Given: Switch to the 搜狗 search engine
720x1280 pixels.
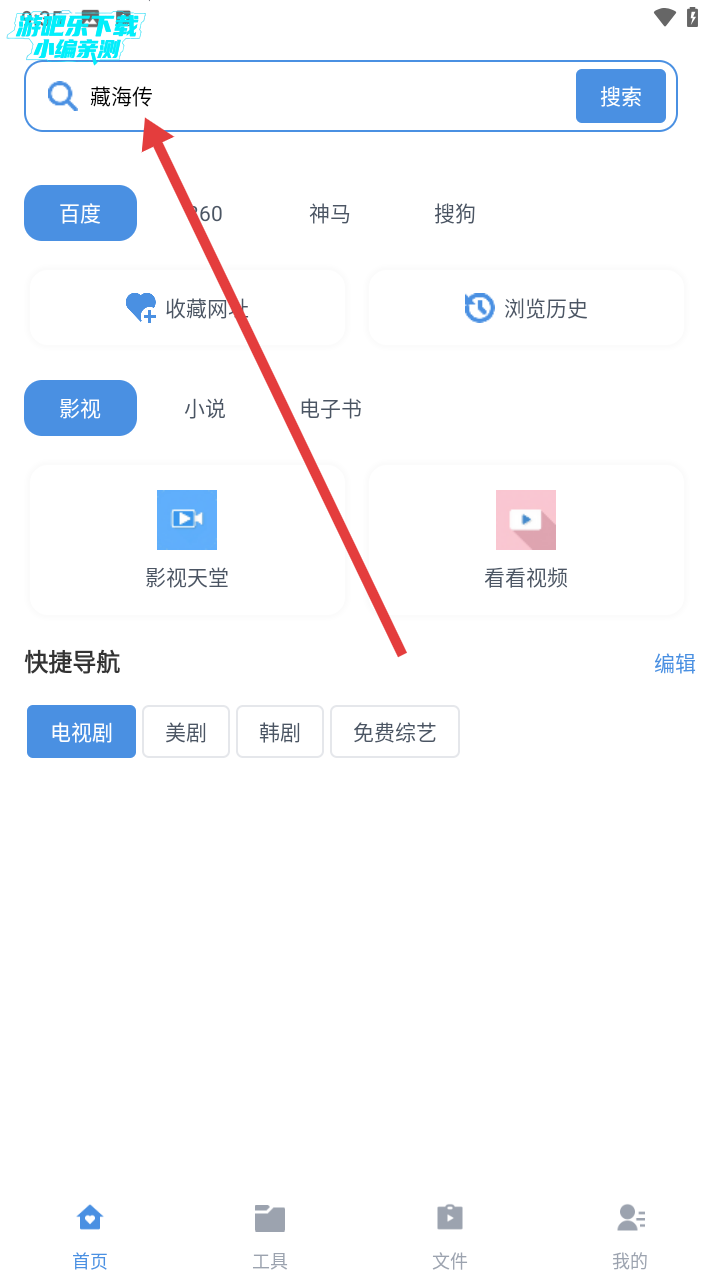Looking at the screenshot, I should [x=454, y=213].
